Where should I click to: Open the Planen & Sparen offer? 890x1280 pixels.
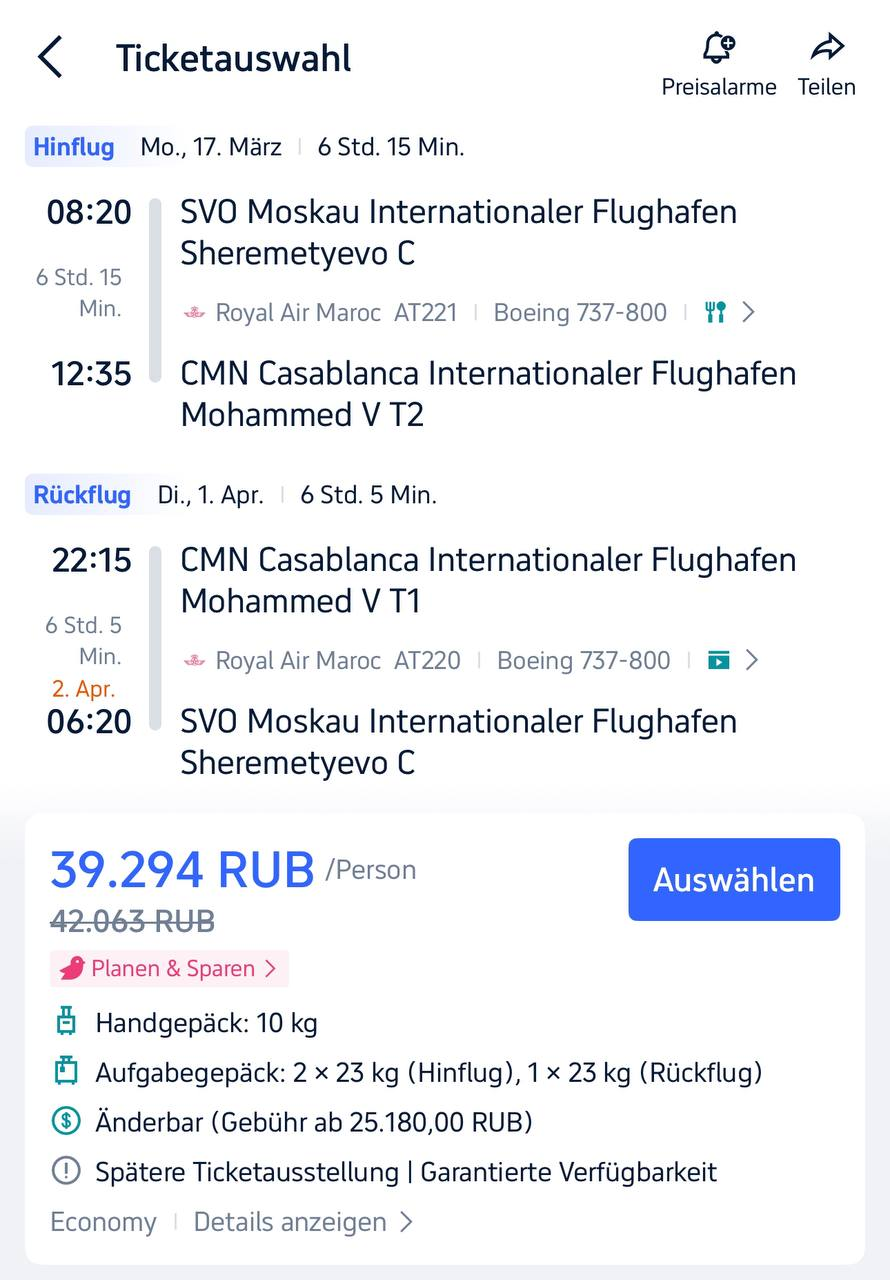[x=169, y=968]
